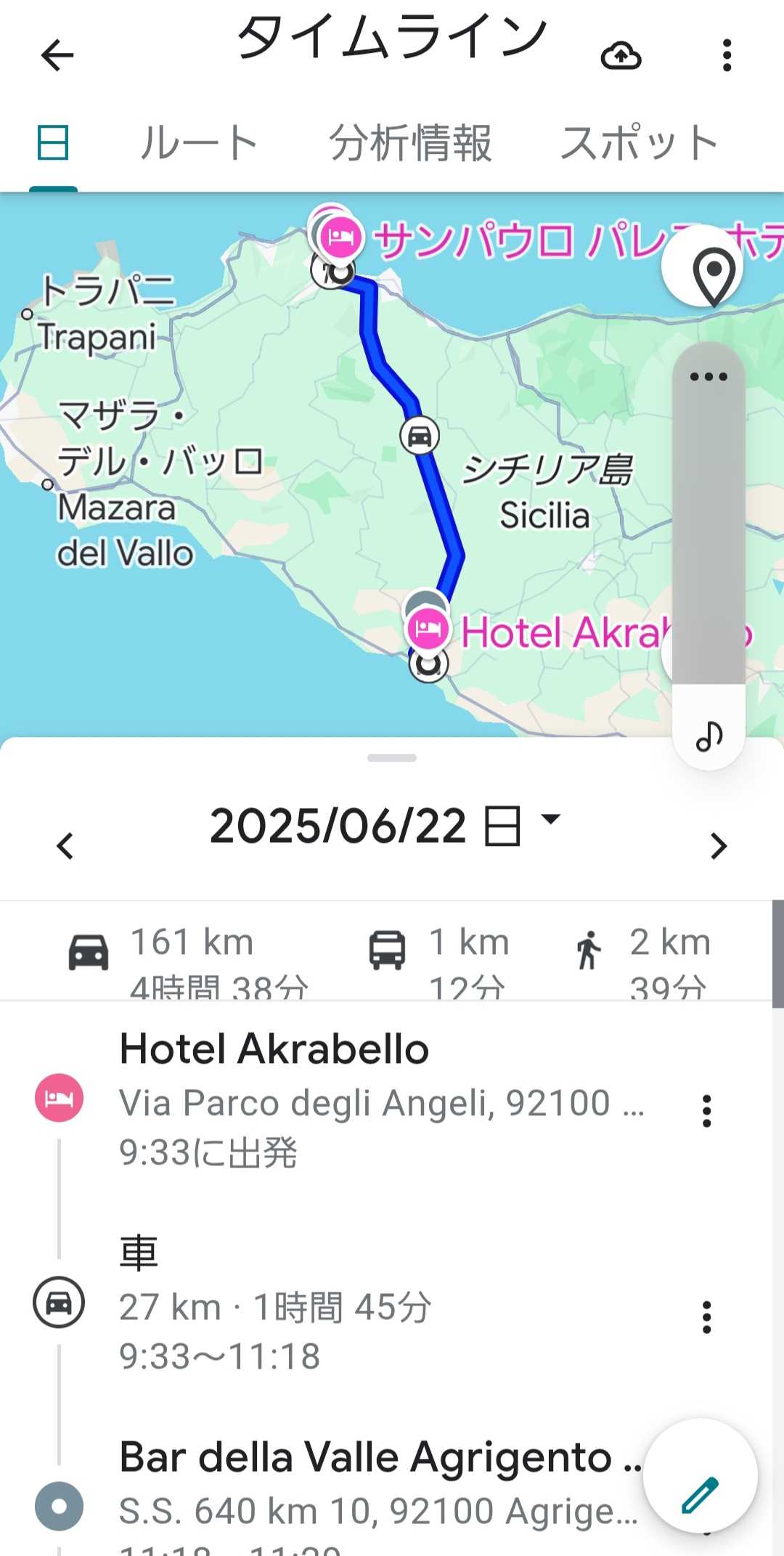The image size is (784, 1556).
Task: Switch to the 分析情報 tab
Action: [x=410, y=142]
